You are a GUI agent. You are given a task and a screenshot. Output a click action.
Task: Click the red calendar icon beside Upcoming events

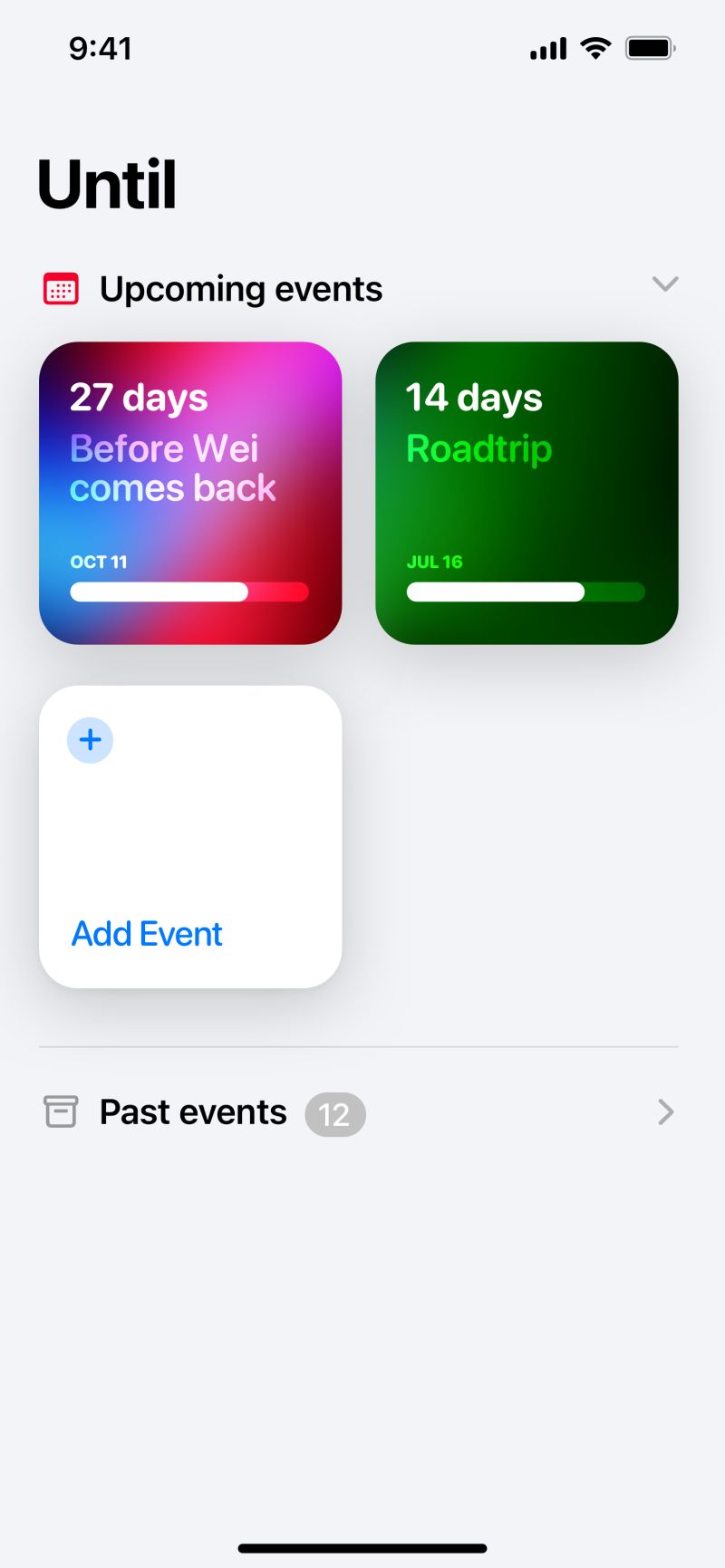coord(60,288)
